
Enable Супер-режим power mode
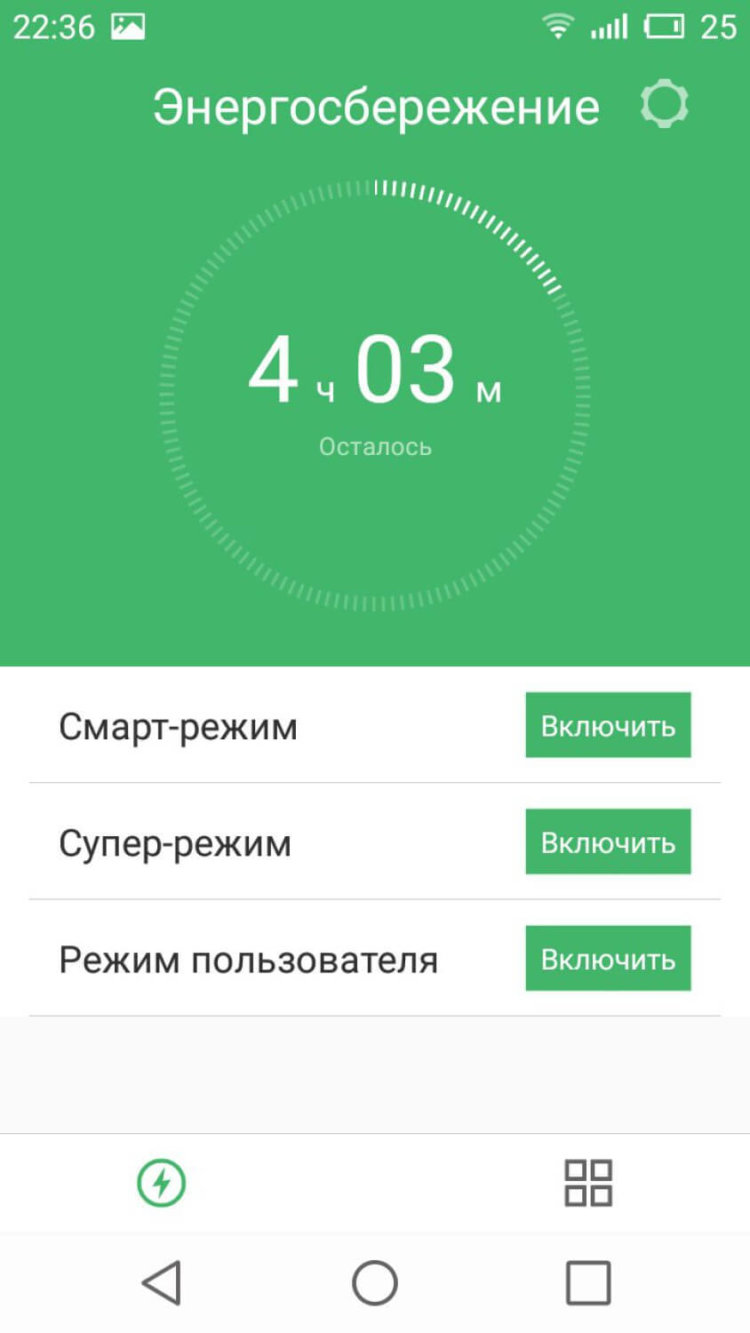point(607,841)
